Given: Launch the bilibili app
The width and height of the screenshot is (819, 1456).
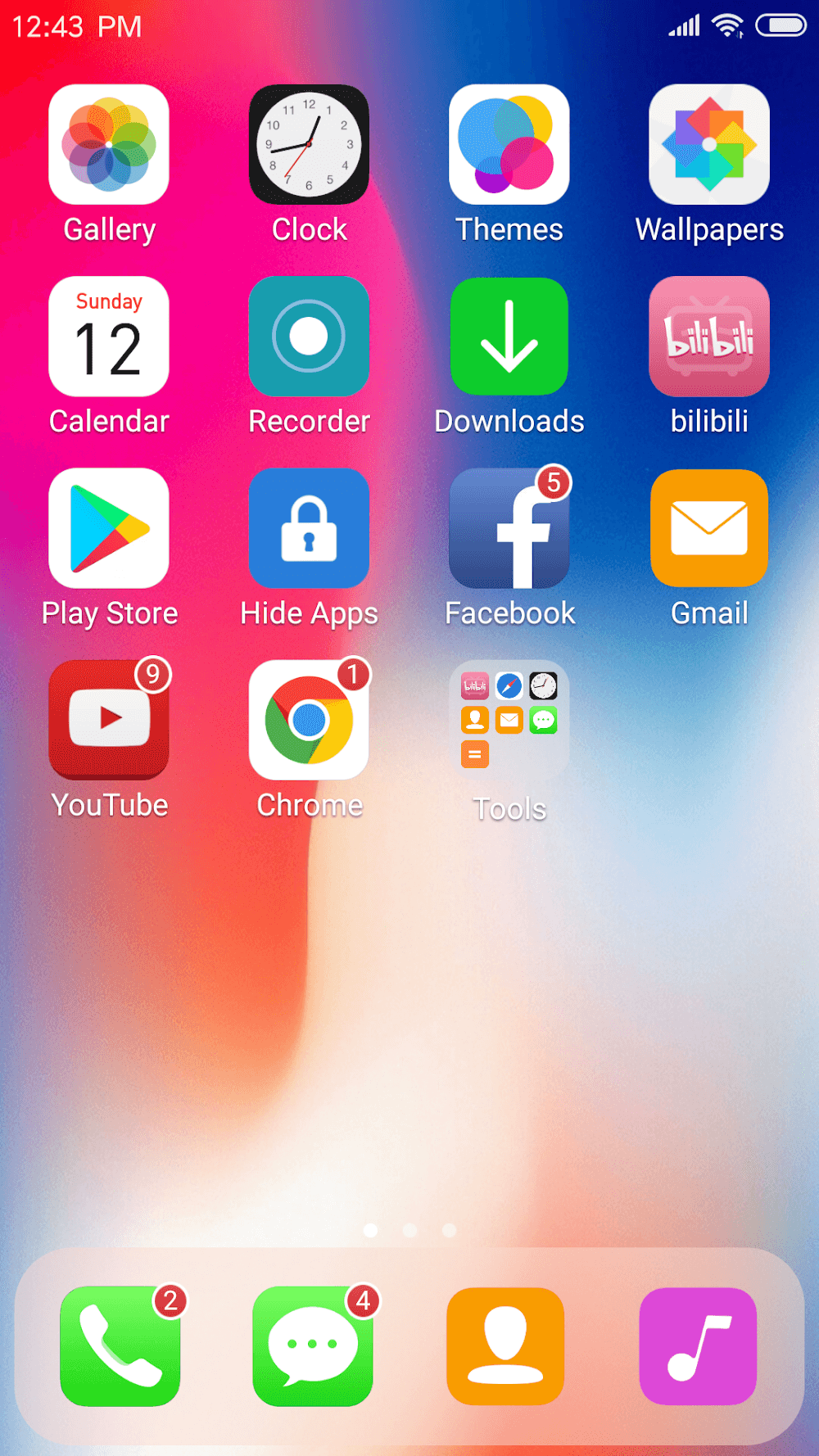Looking at the screenshot, I should coord(709,337).
